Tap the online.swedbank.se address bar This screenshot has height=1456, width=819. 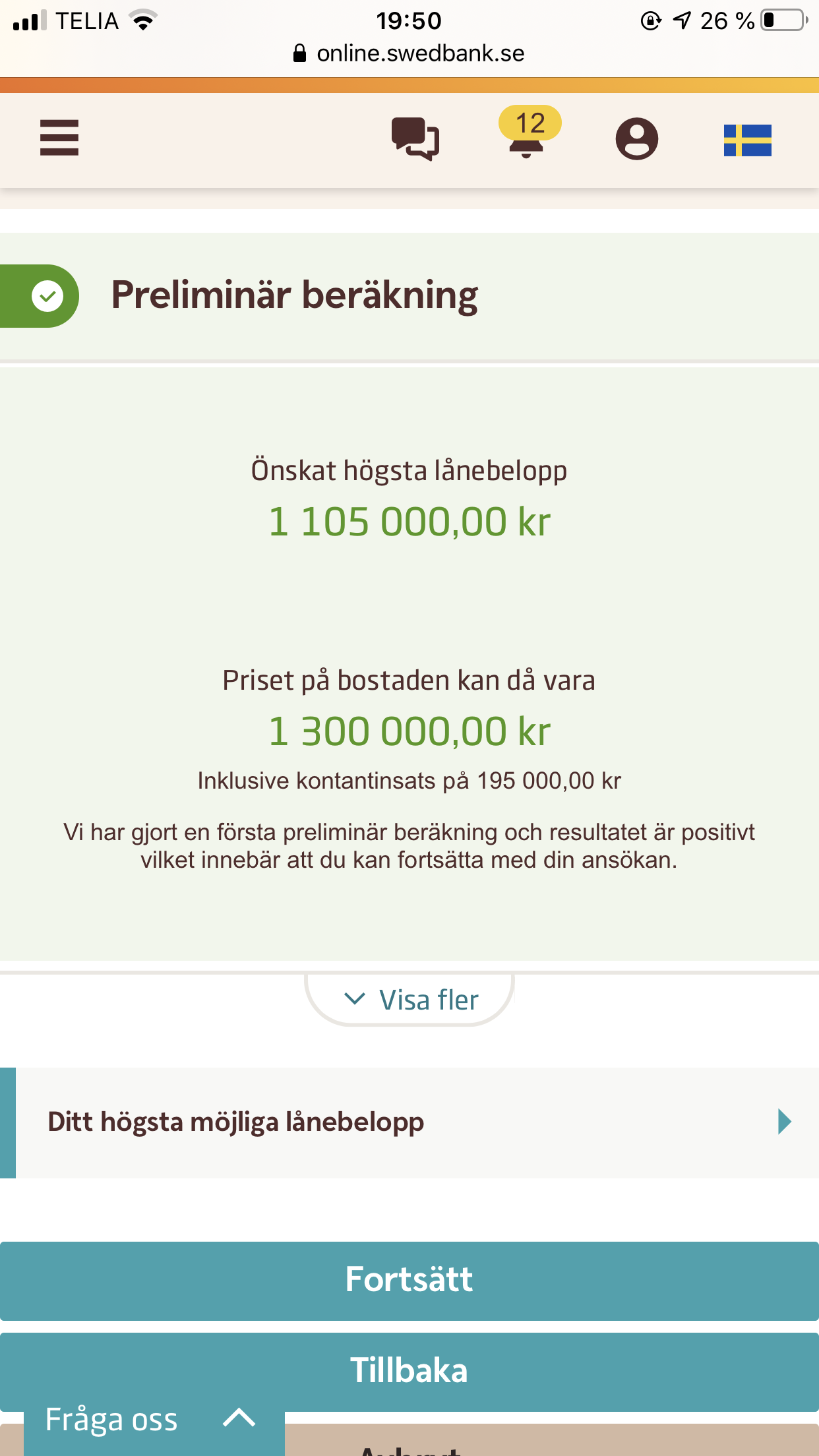tap(409, 53)
